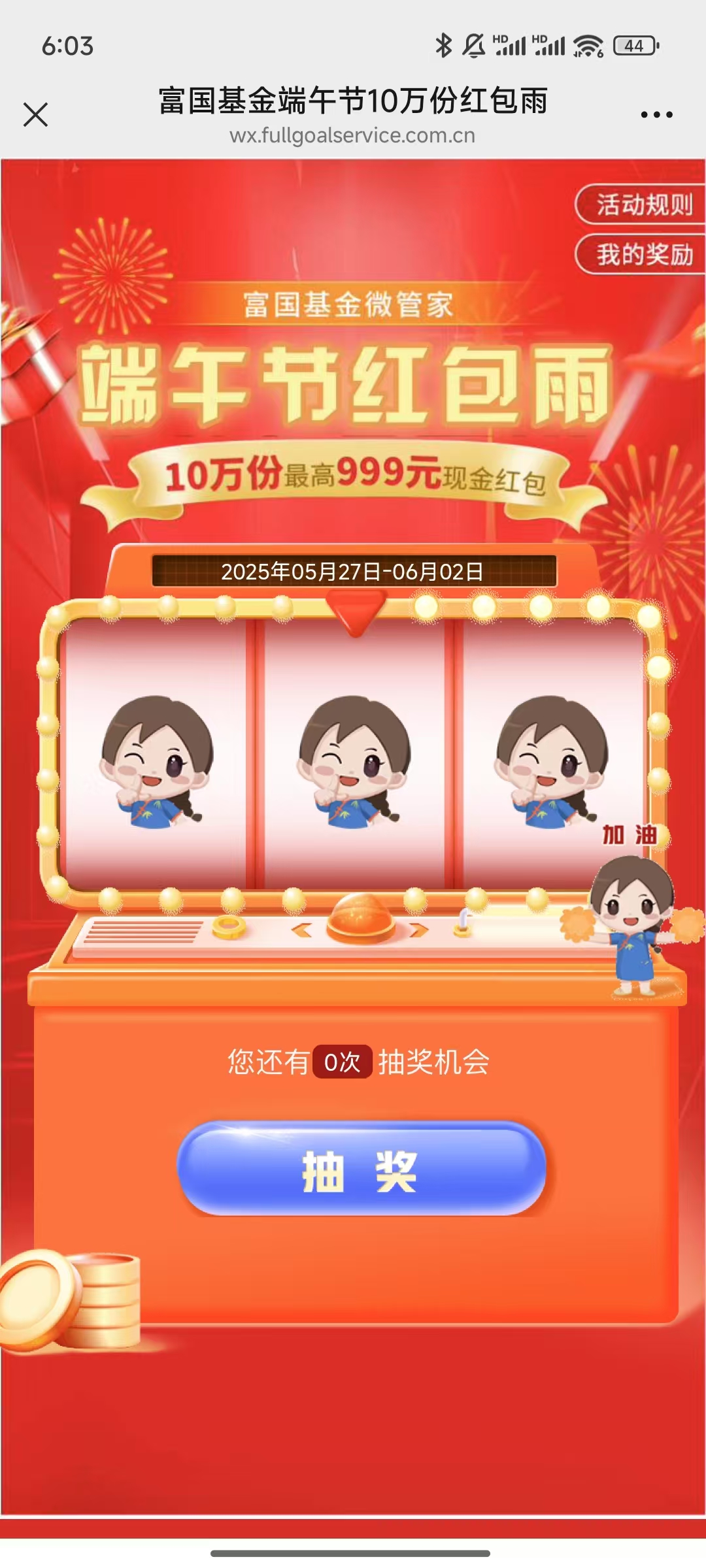Image resolution: width=706 pixels, height=1568 pixels.
Task: View 活动规则 activity rules
Action: (x=643, y=204)
